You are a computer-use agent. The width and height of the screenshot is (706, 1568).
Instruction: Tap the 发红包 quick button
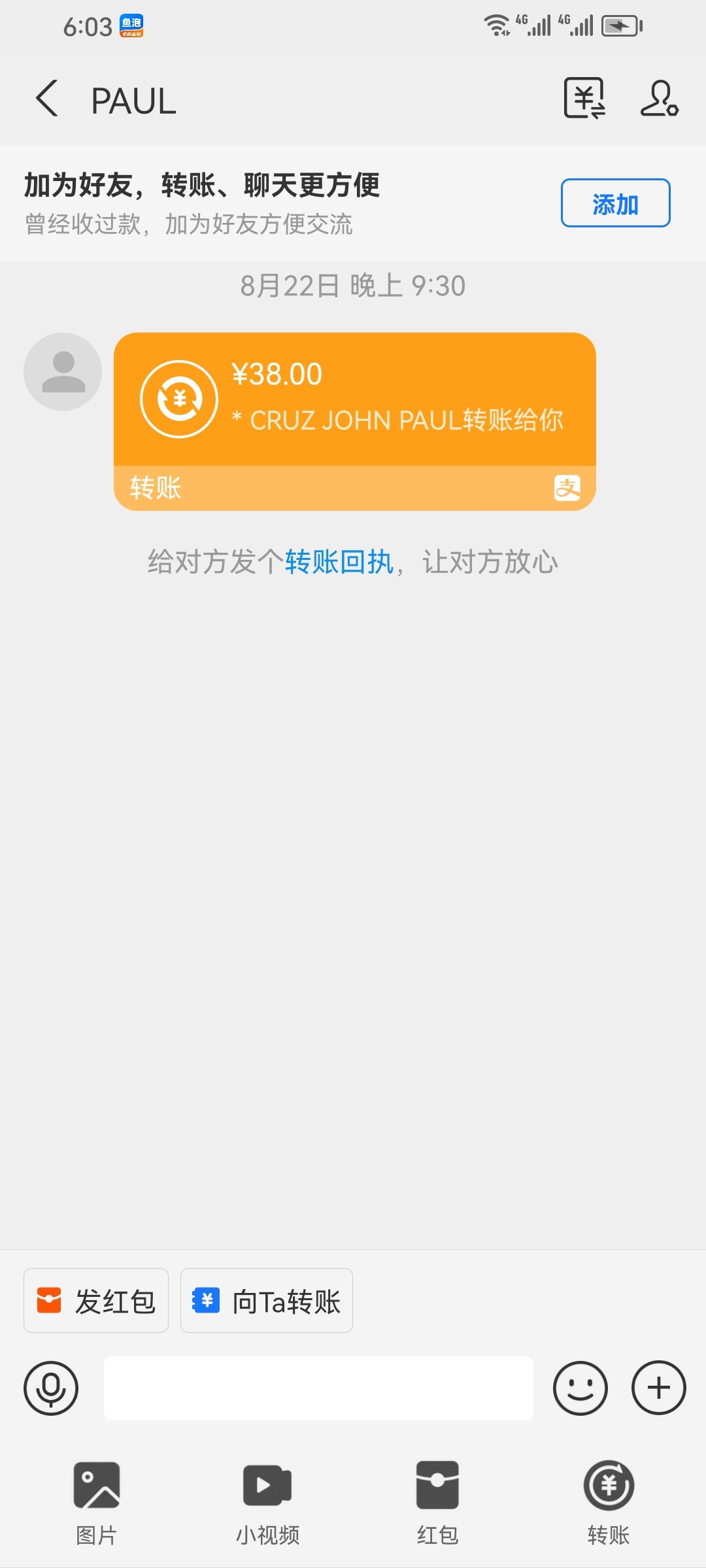coord(96,1301)
